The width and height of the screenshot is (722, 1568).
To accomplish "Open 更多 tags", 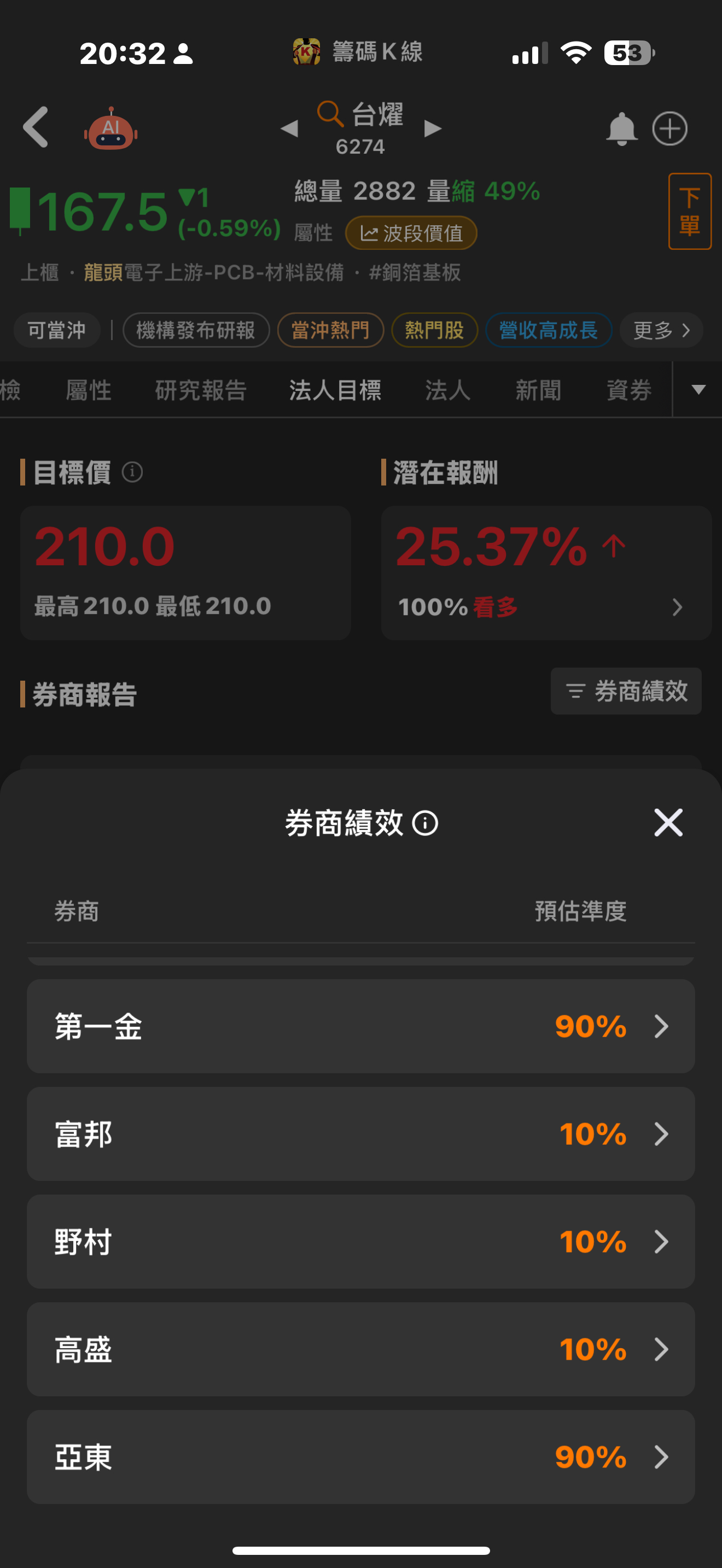I will coord(661,330).
